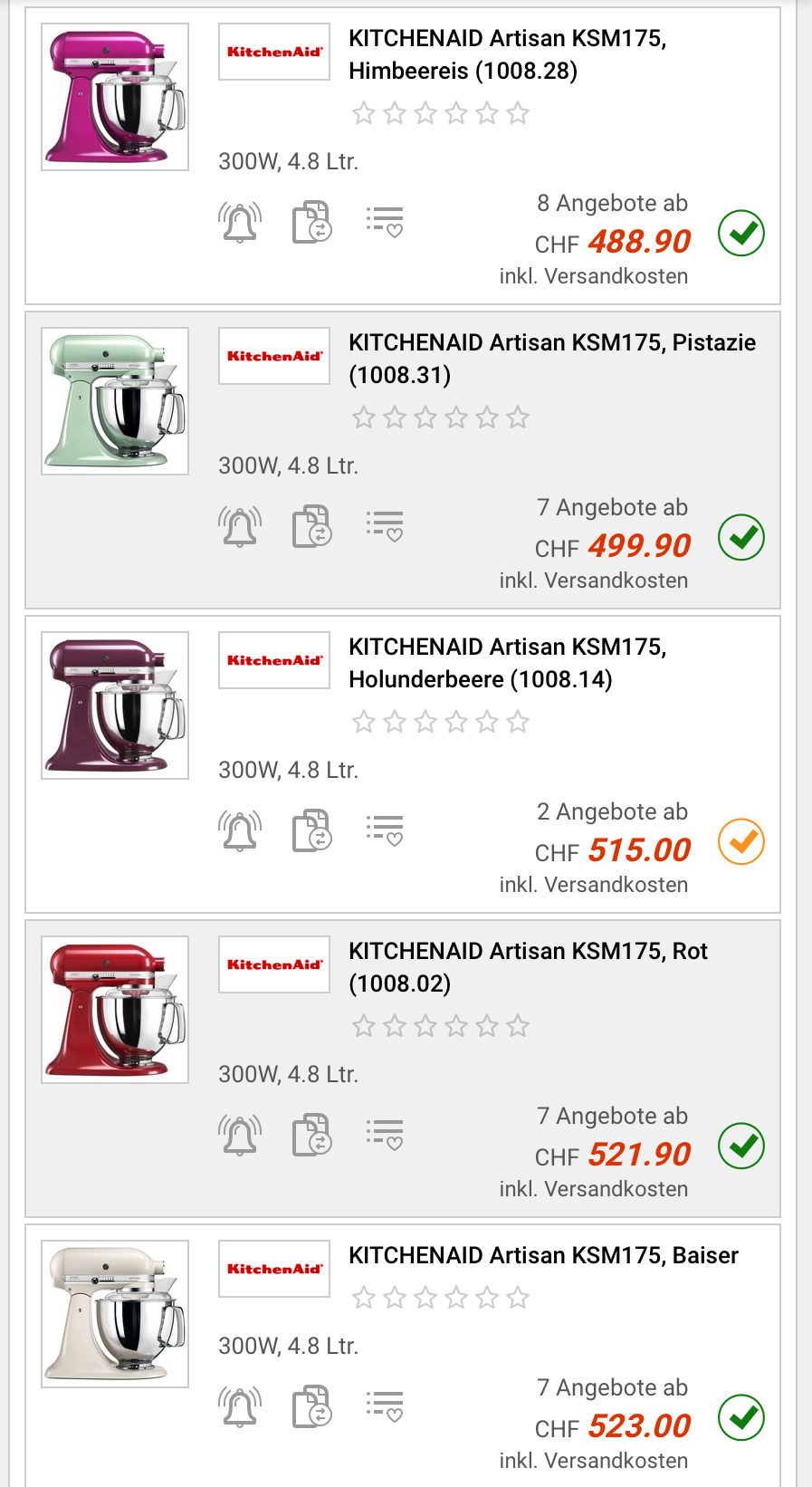Viewport: 812px width, 1487px height.
Task: Add KSM175 Himbeereis to product comparison
Action: [312, 223]
